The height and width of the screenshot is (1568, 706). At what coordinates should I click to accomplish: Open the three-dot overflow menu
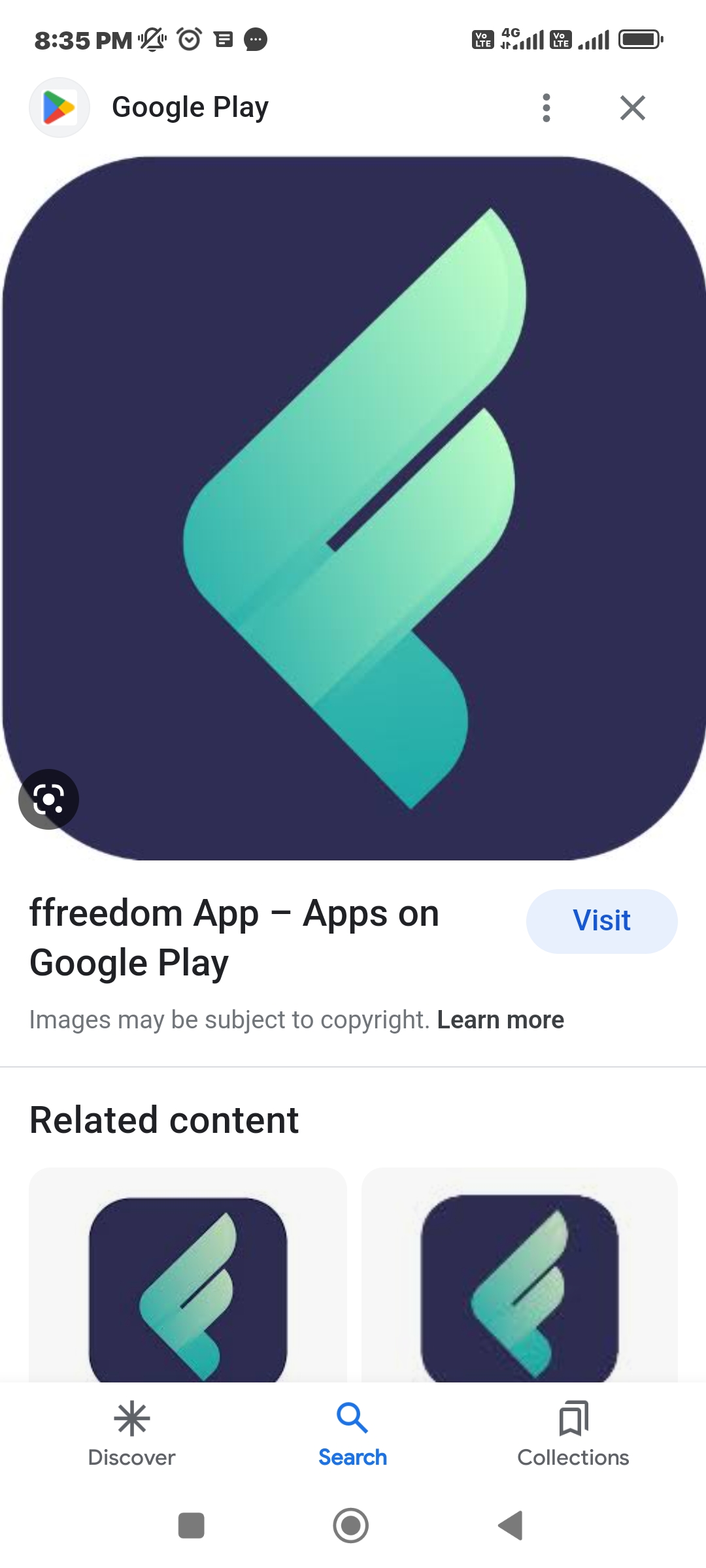(x=546, y=108)
